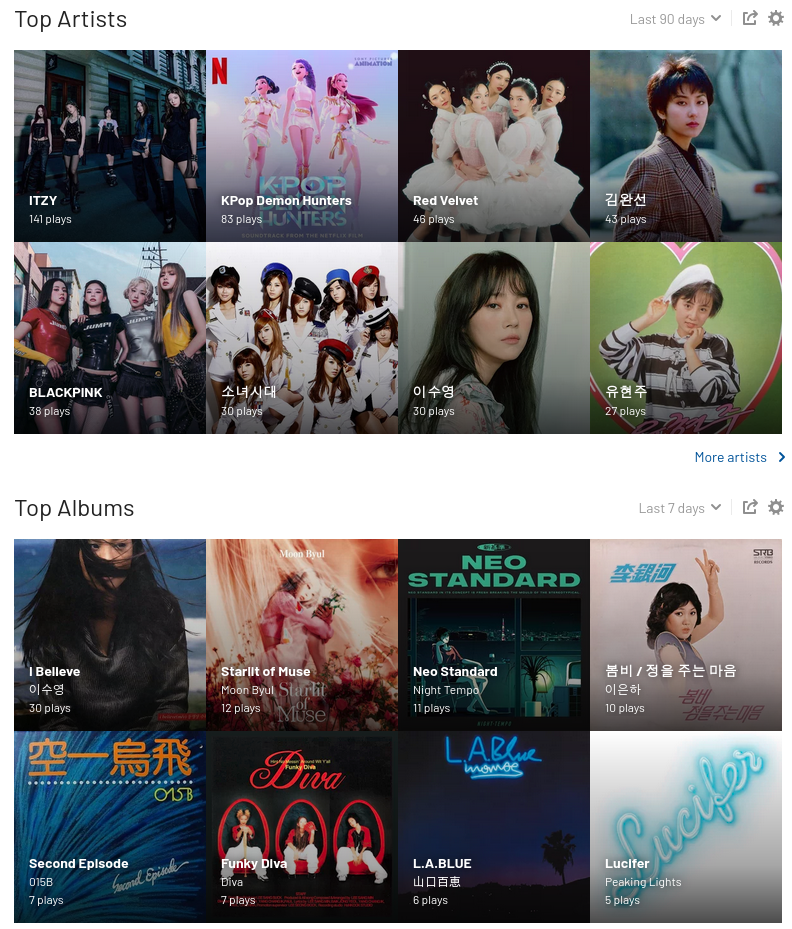Screen dimensions: 792x929
Task: Open the Funky Diva album tile
Action: (302, 827)
